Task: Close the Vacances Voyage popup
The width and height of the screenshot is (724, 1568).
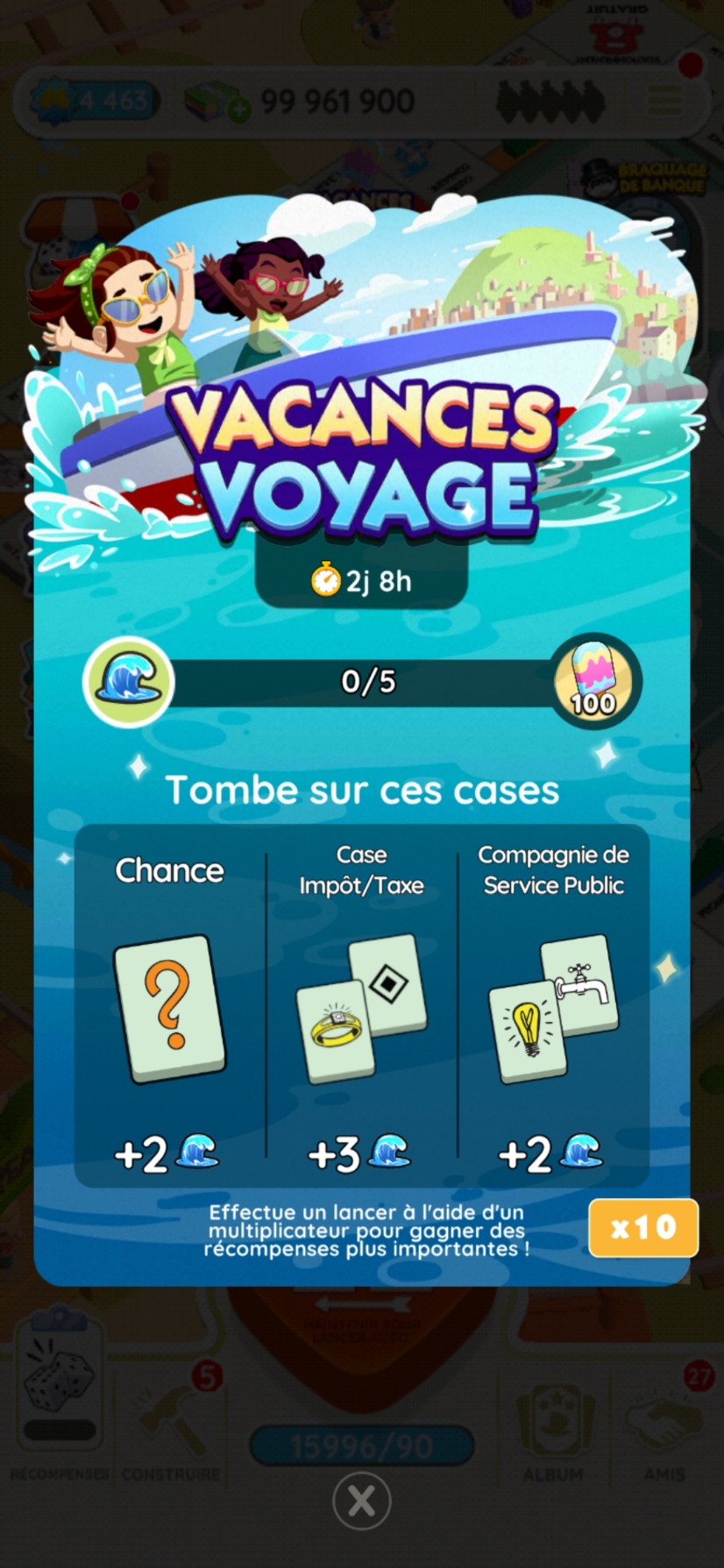Action: (362, 1502)
